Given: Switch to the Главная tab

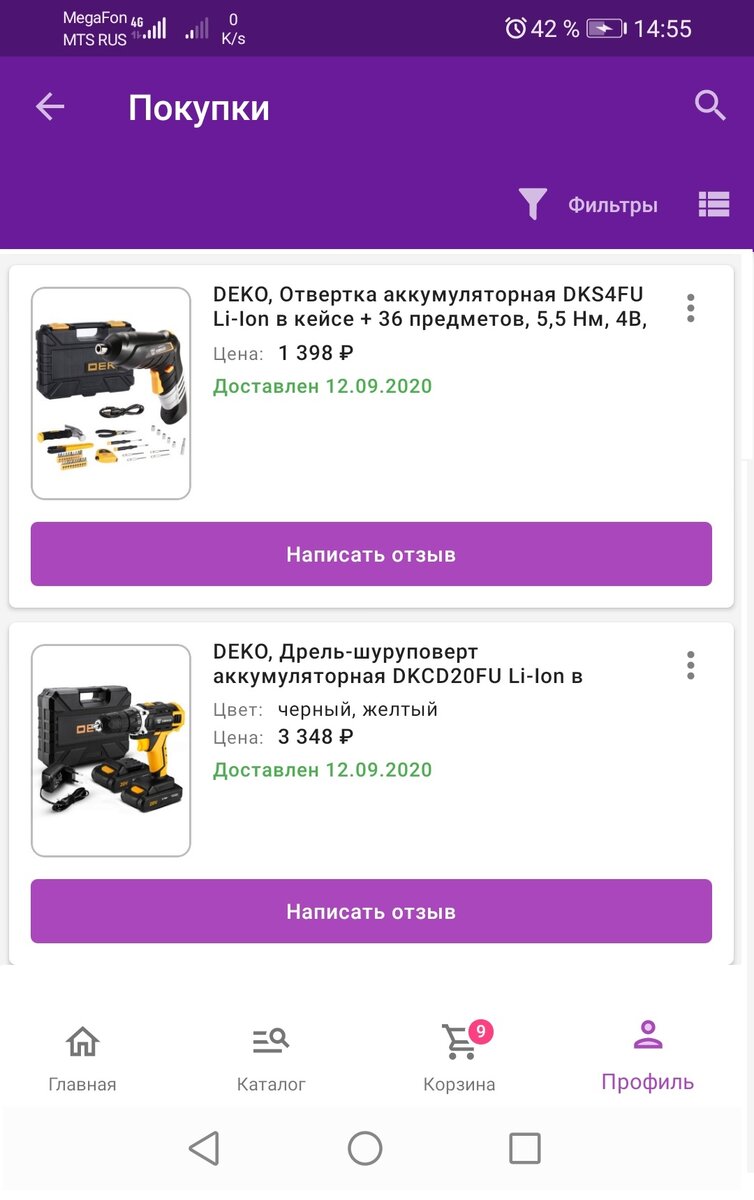Looking at the screenshot, I should point(82,1058).
